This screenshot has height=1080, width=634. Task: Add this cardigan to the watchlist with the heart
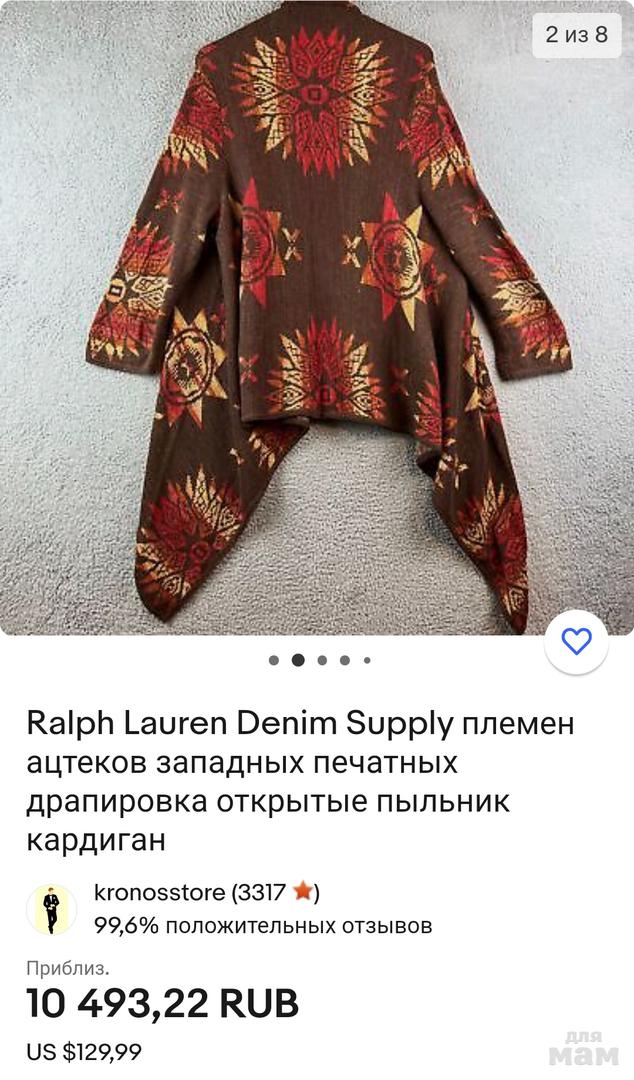pyautogui.click(x=577, y=641)
